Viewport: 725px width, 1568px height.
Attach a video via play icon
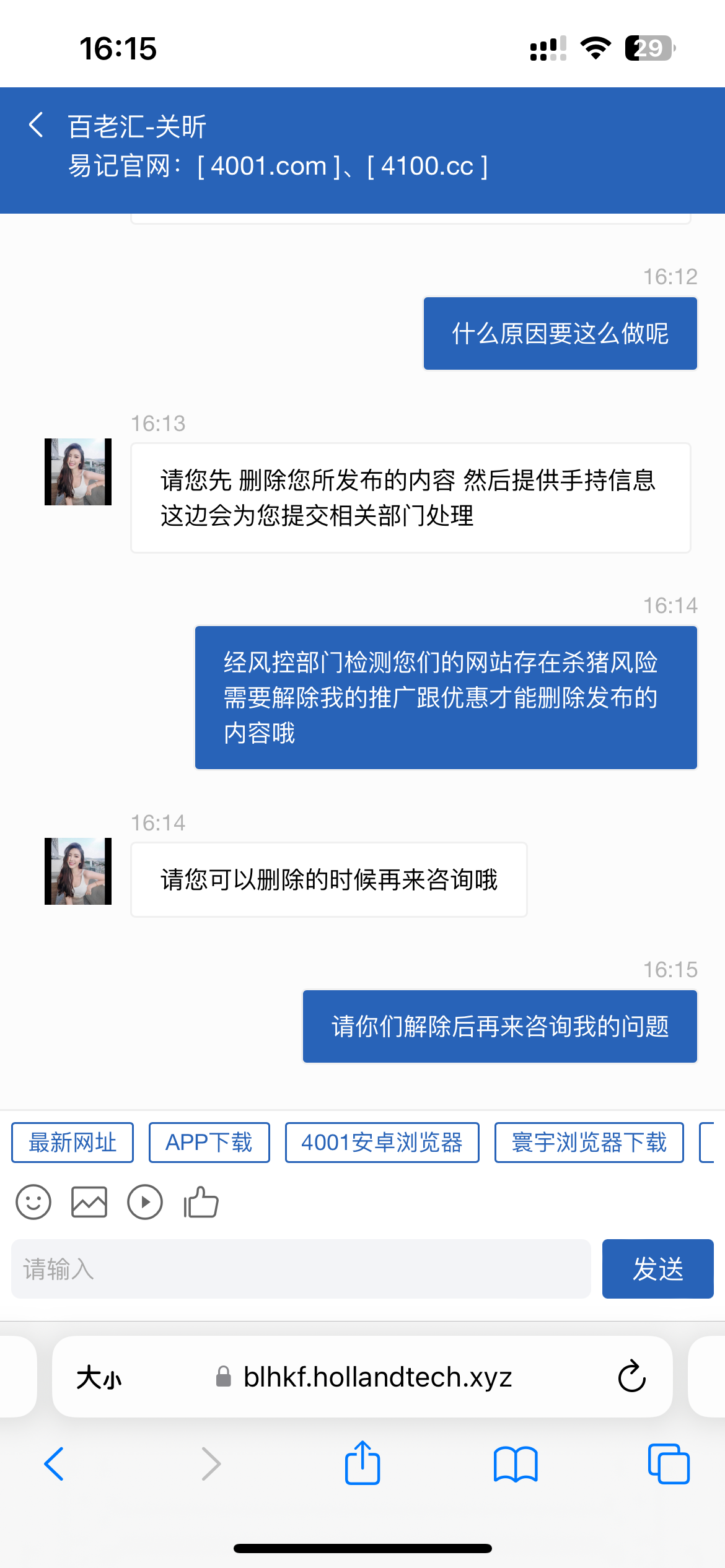(x=145, y=1202)
